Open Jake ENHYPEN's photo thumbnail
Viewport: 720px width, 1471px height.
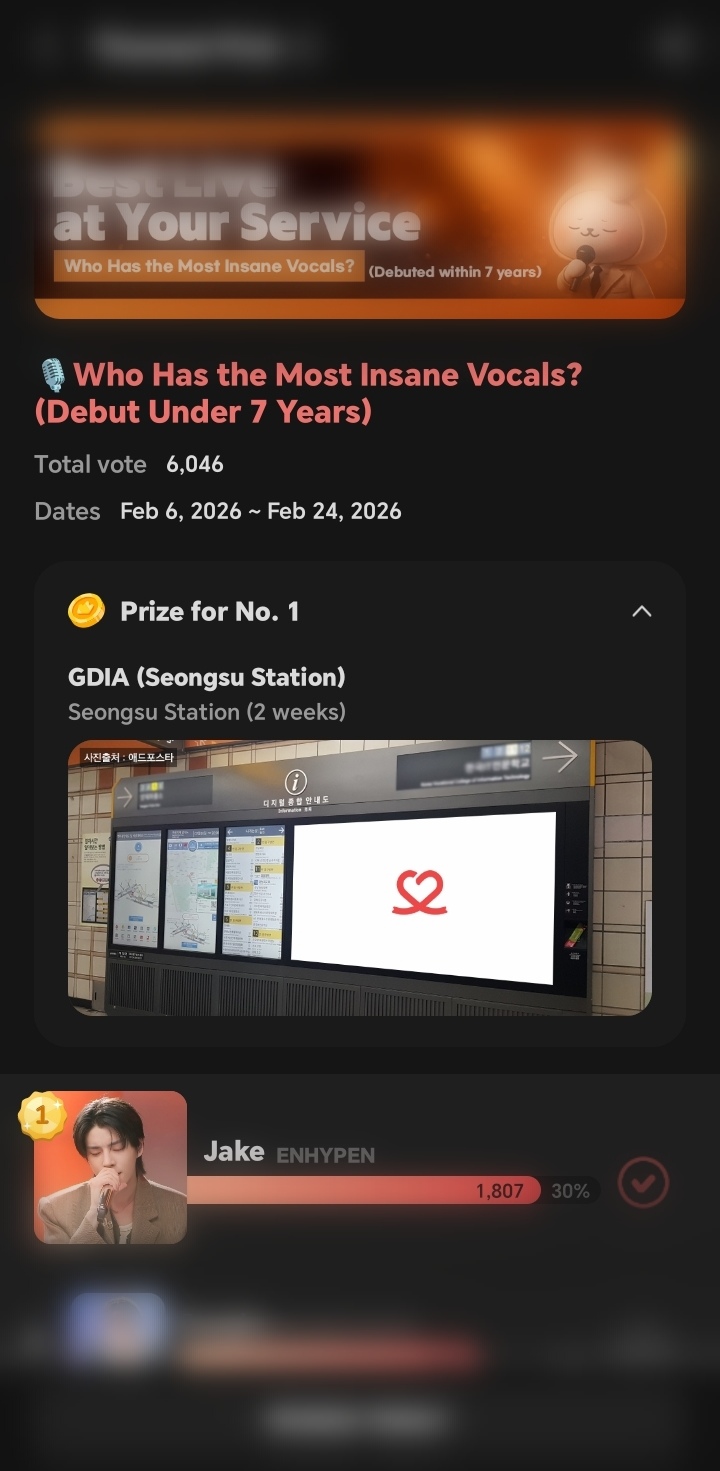pos(111,1167)
